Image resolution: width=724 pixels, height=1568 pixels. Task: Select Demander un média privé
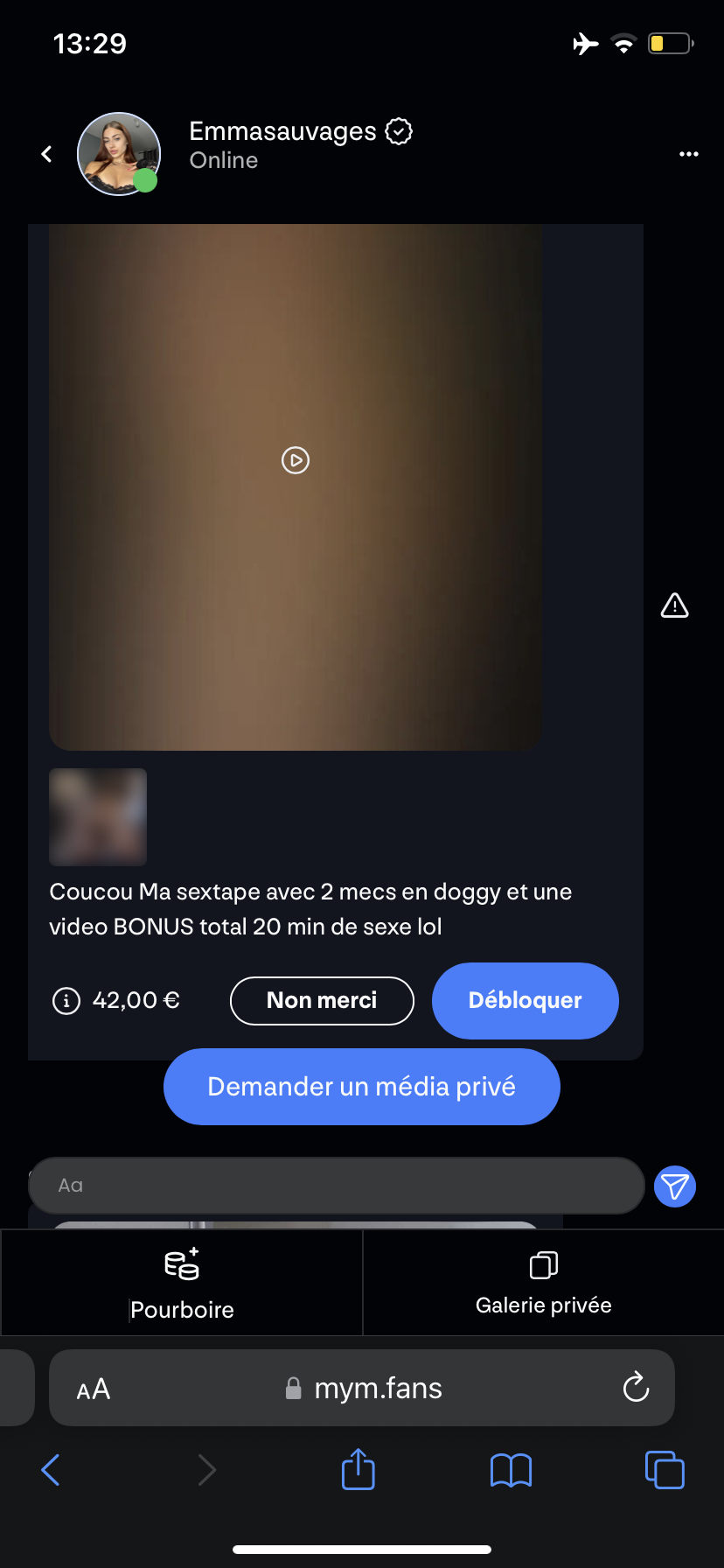tap(361, 1087)
